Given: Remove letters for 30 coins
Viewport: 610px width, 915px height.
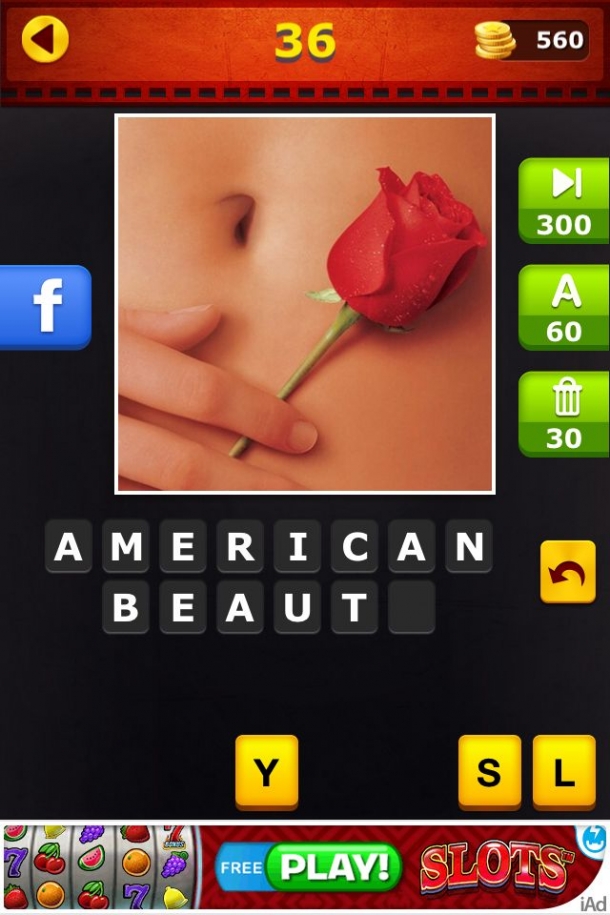Looking at the screenshot, I should click(564, 414).
